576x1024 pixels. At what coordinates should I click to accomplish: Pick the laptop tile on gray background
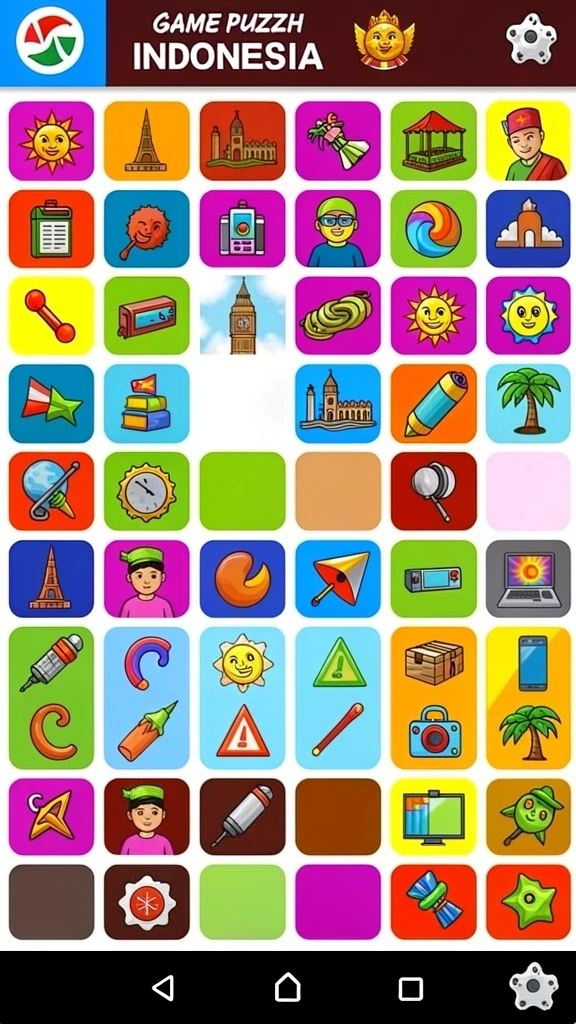(528, 579)
